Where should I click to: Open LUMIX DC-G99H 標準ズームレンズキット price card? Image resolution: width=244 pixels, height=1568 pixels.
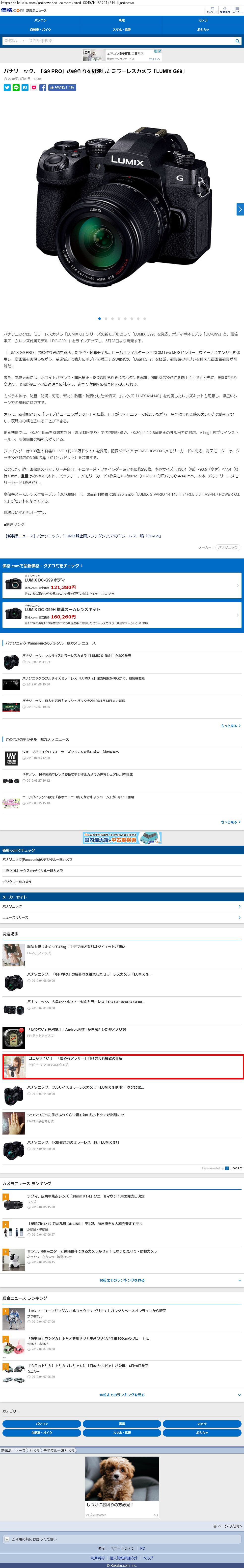122,614
